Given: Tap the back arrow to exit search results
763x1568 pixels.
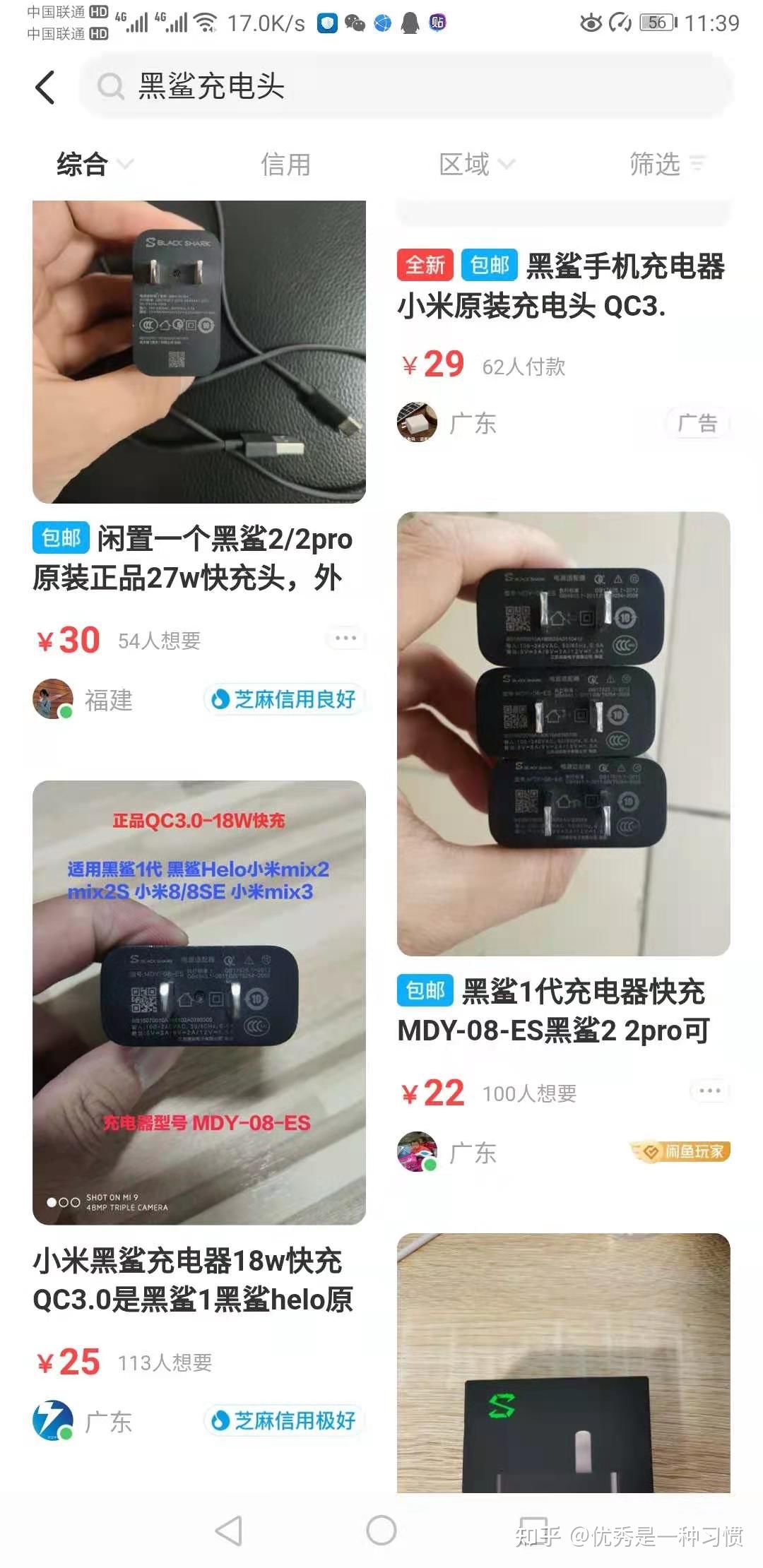Looking at the screenshot, I should (x=45, y=86).
